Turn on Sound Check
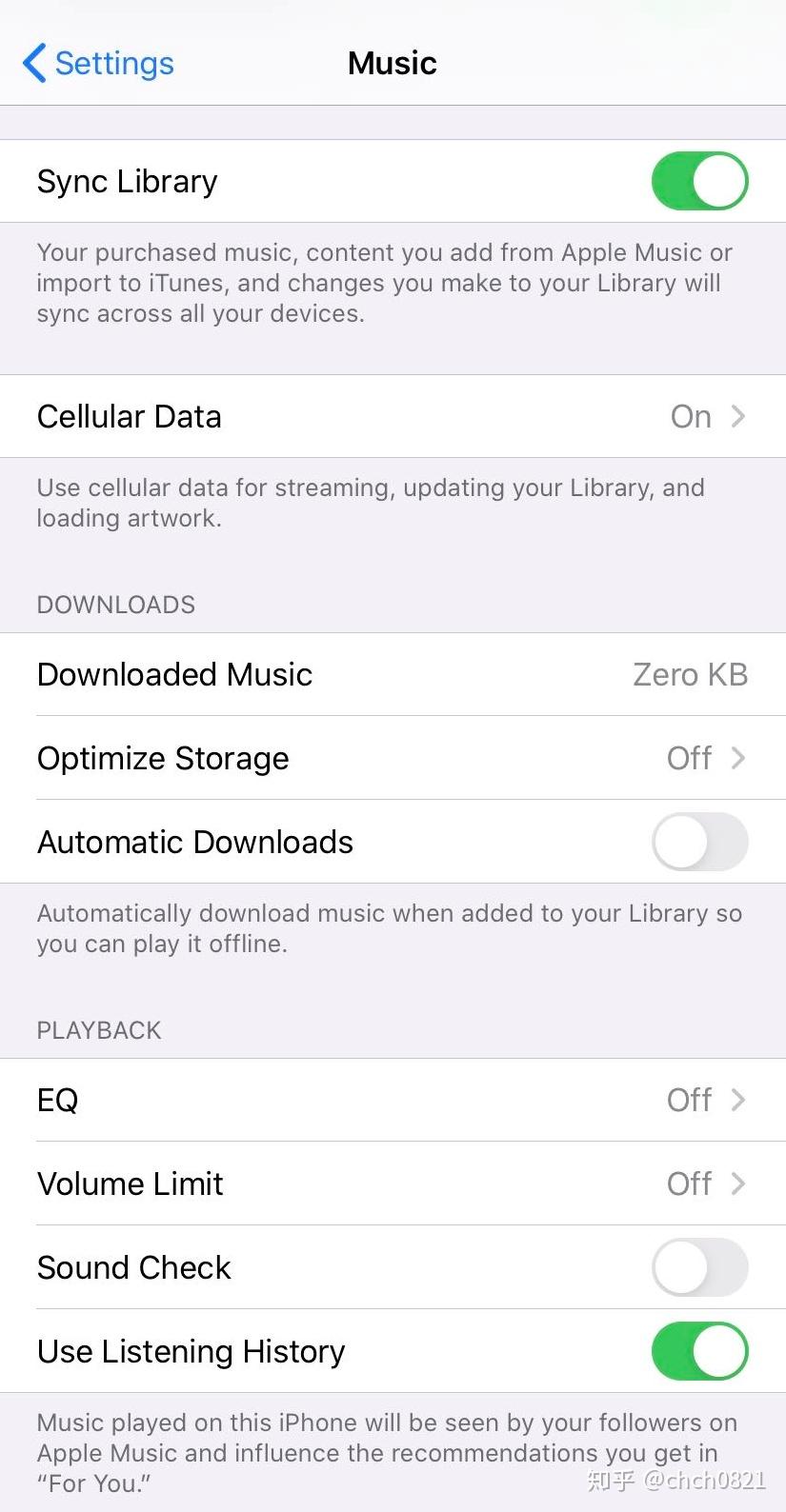Viewport: 786px width, 1512px height. [x=700, y=1267]
